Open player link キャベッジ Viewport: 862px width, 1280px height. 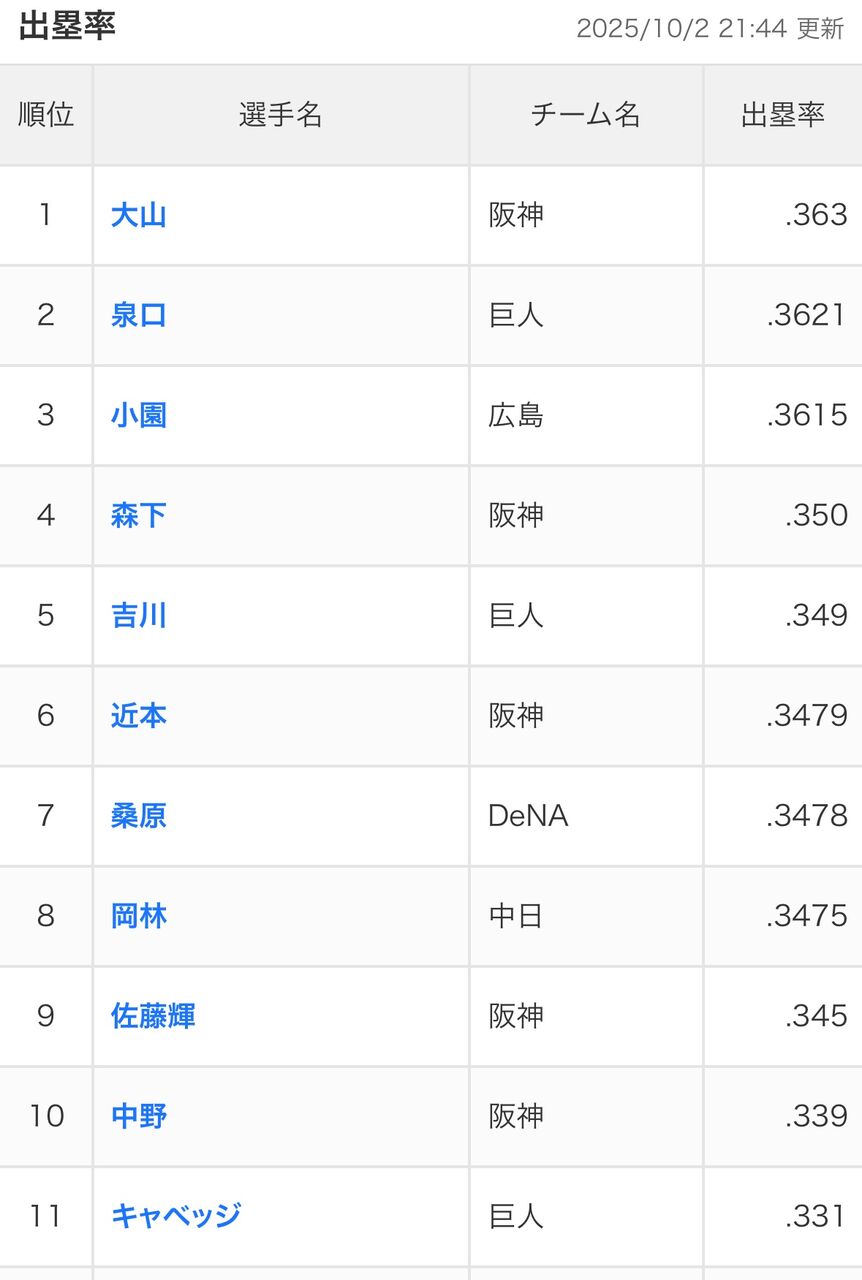tap(176, 1215)
